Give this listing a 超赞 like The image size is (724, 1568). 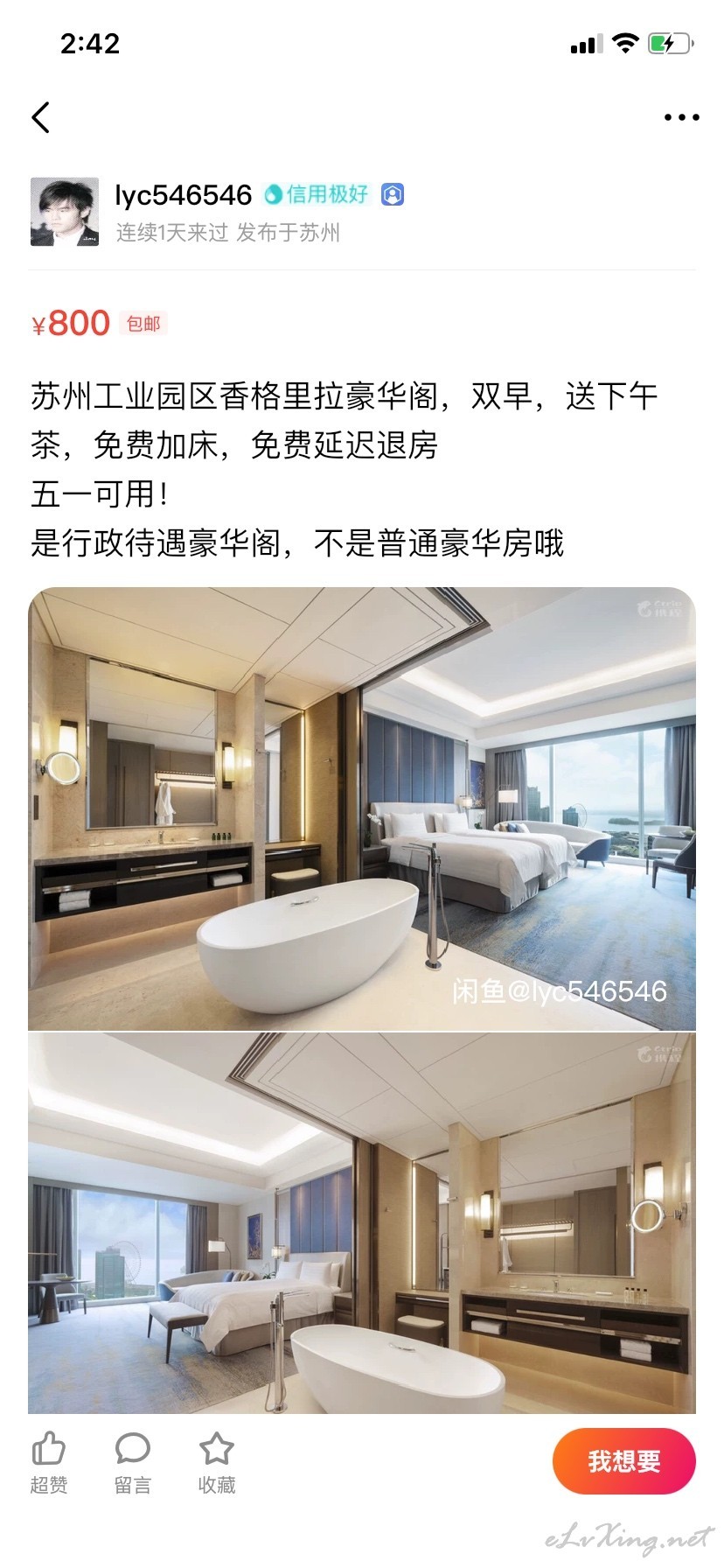49,1464
